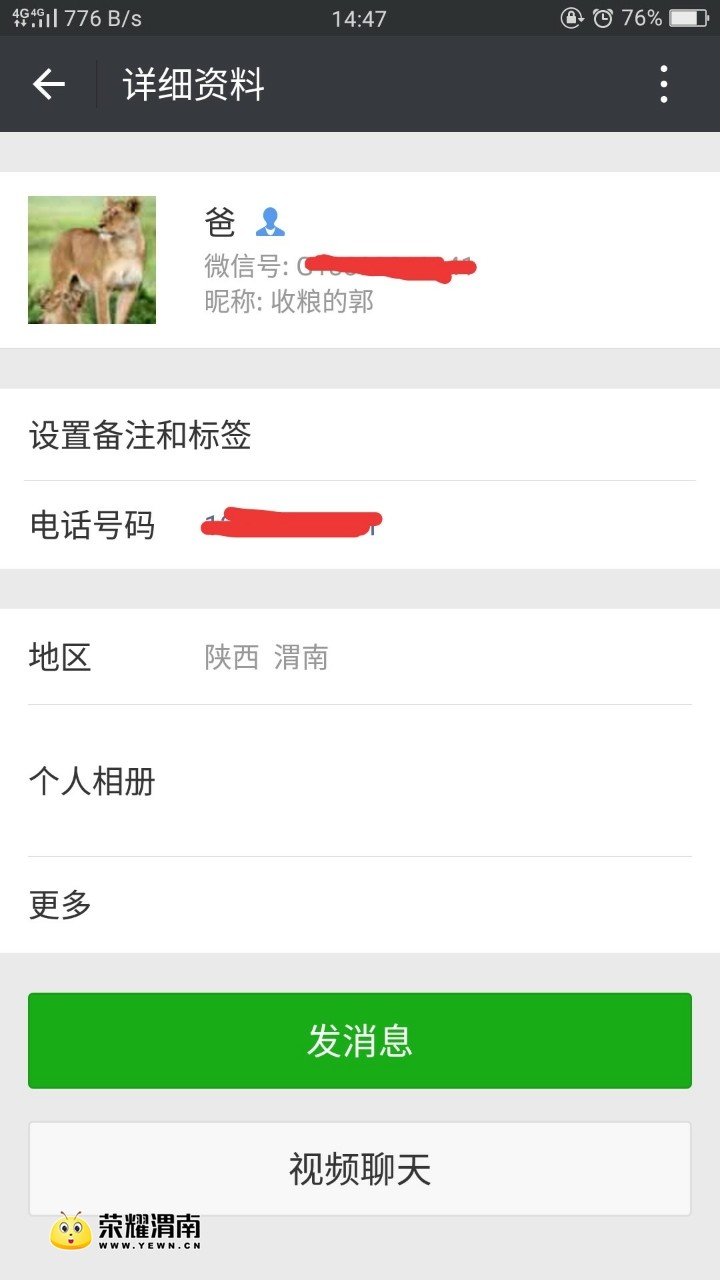Start a 视频聊天 video call

360,1168
